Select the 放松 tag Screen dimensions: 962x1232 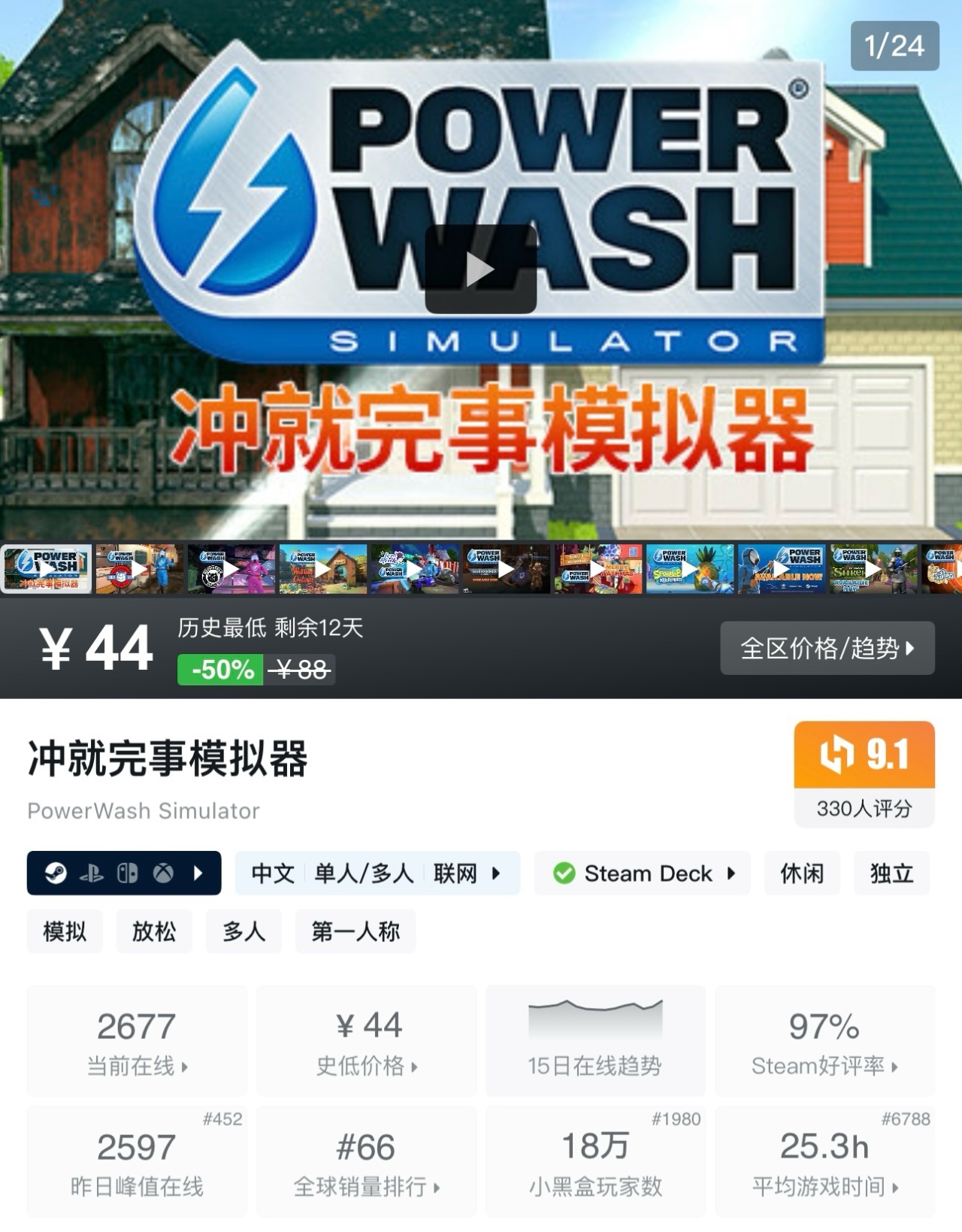click(154, 931)
